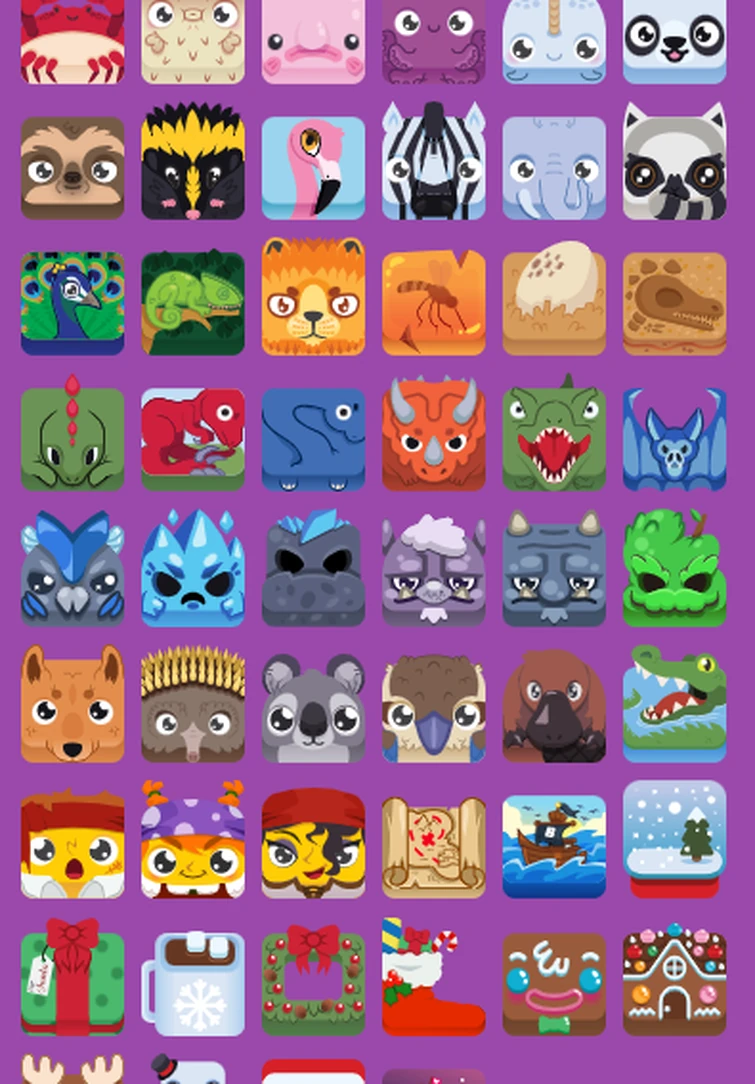Choose the peacock avatar
This screenshot has width=755, height=1084.
72,303
